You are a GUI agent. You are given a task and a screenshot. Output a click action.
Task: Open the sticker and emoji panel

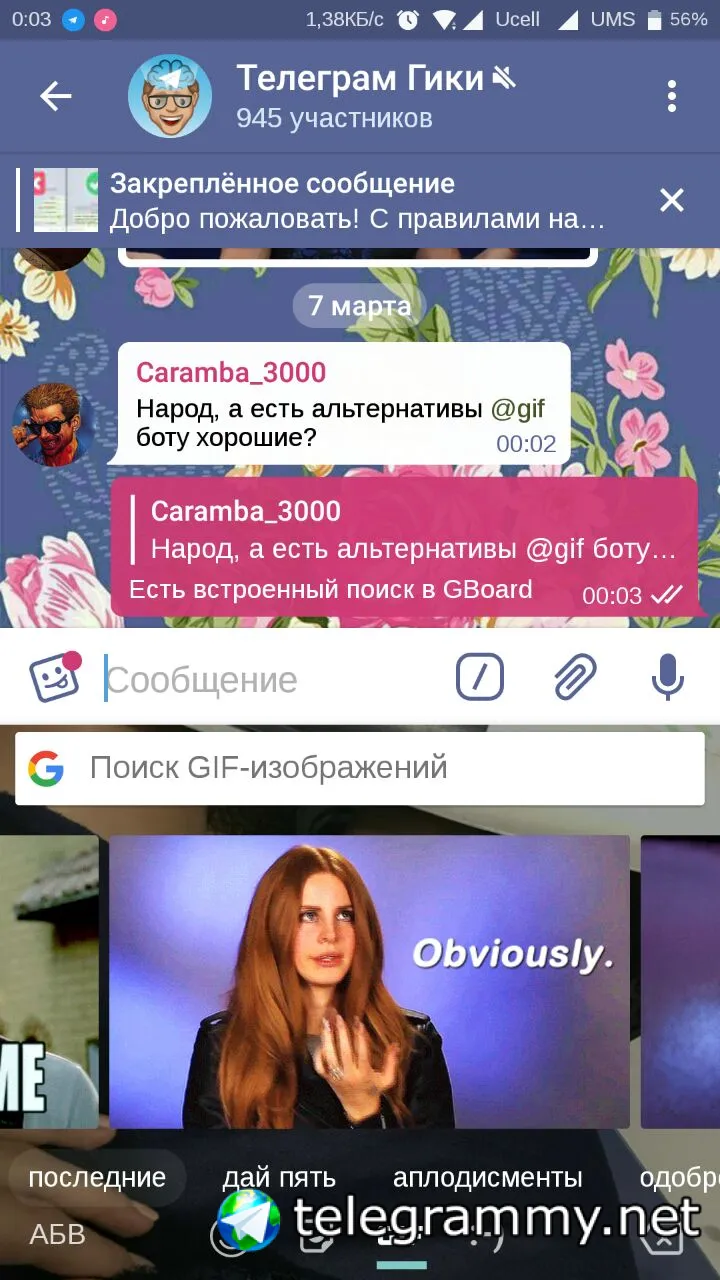pos(54,679)
